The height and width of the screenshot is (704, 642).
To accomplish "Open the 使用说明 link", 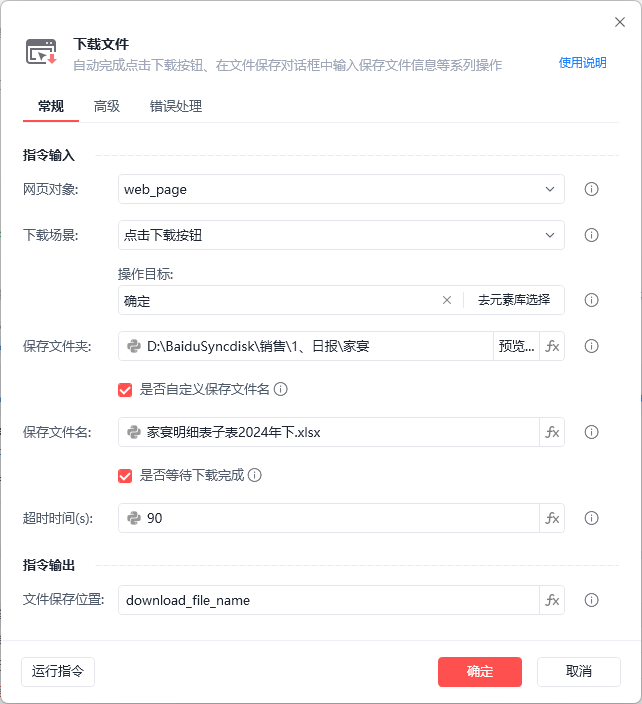I will tap(582, 63).
